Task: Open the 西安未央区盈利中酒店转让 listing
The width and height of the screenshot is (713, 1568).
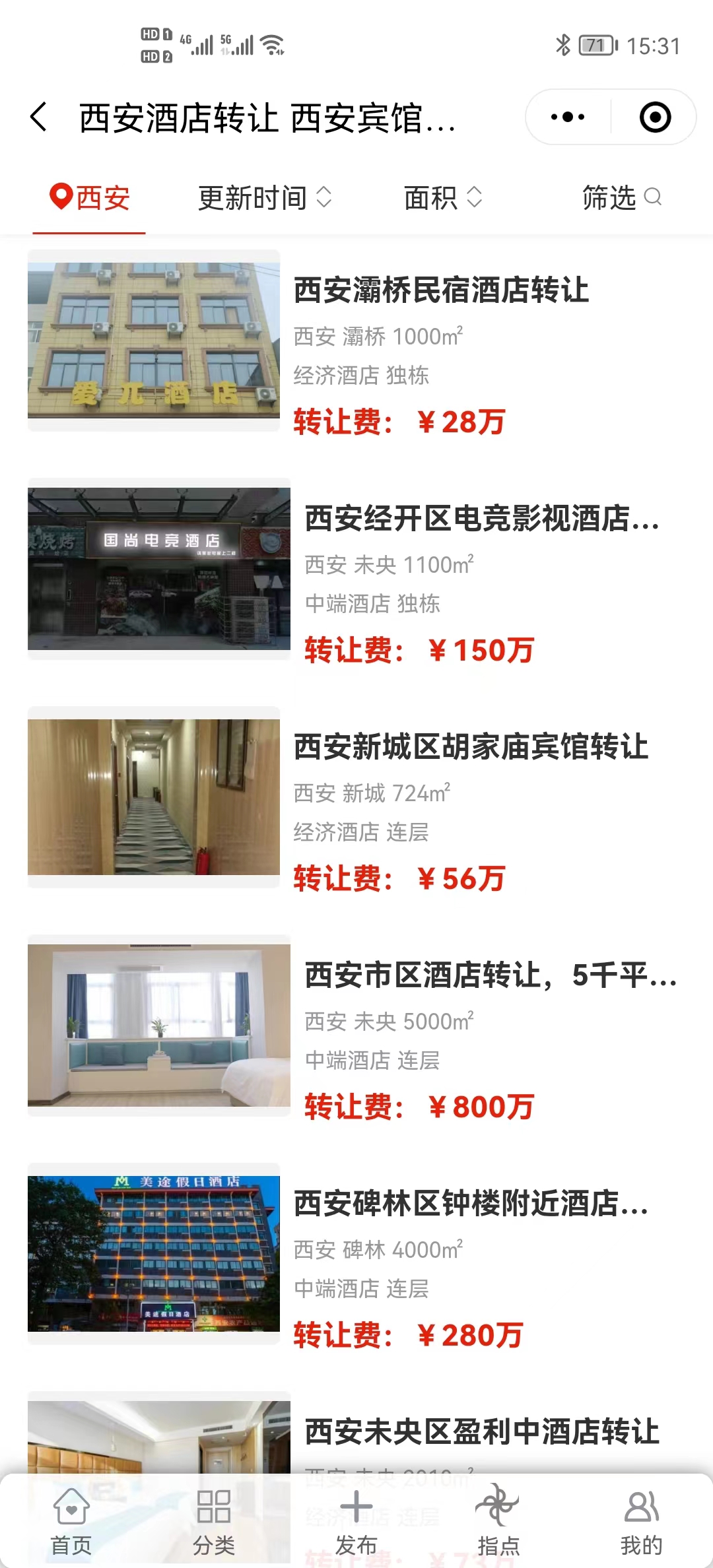Action: (481, 1432)
